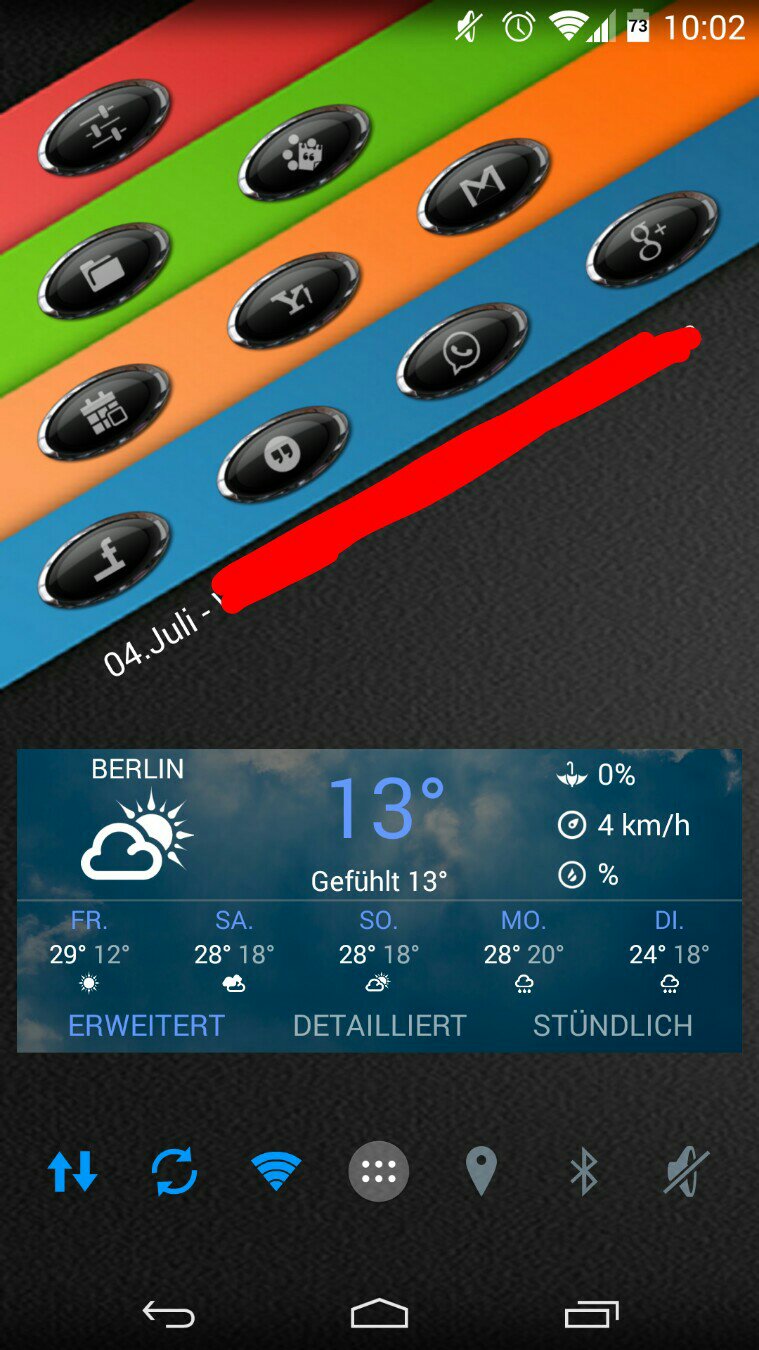Launch the Gmail app icon
Viewport: 759px width, 1350px height.
[x=484, y=186]
